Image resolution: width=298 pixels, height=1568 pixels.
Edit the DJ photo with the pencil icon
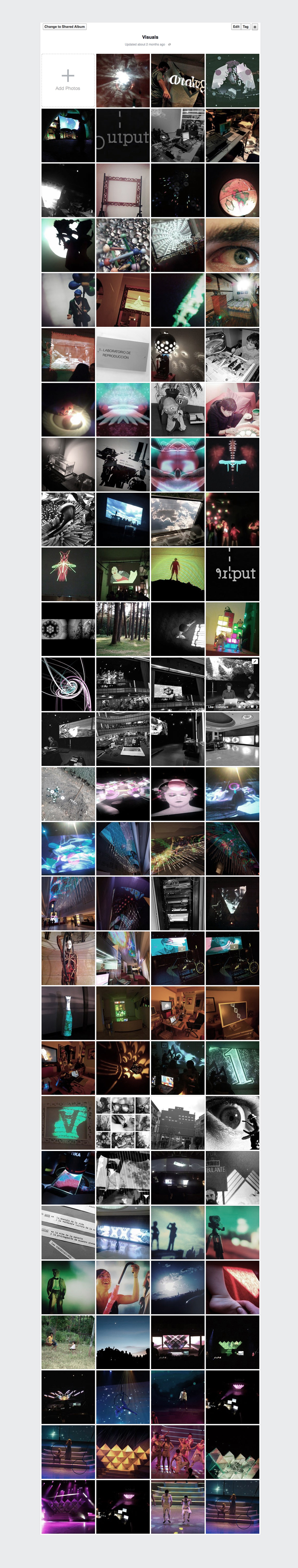[x=255, y=662]
